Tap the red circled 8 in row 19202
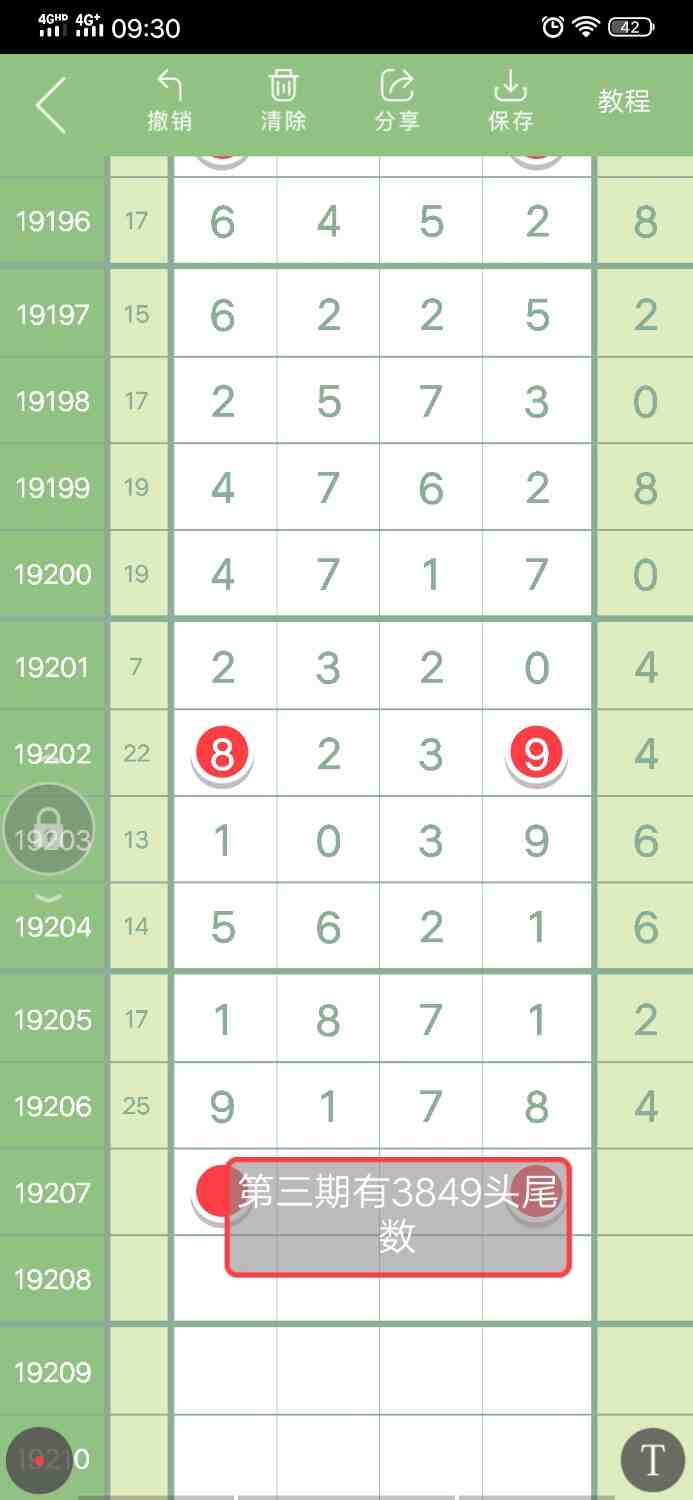Image resolution: width=693 pixels, height=1500 pixels. tap(222, 753)
